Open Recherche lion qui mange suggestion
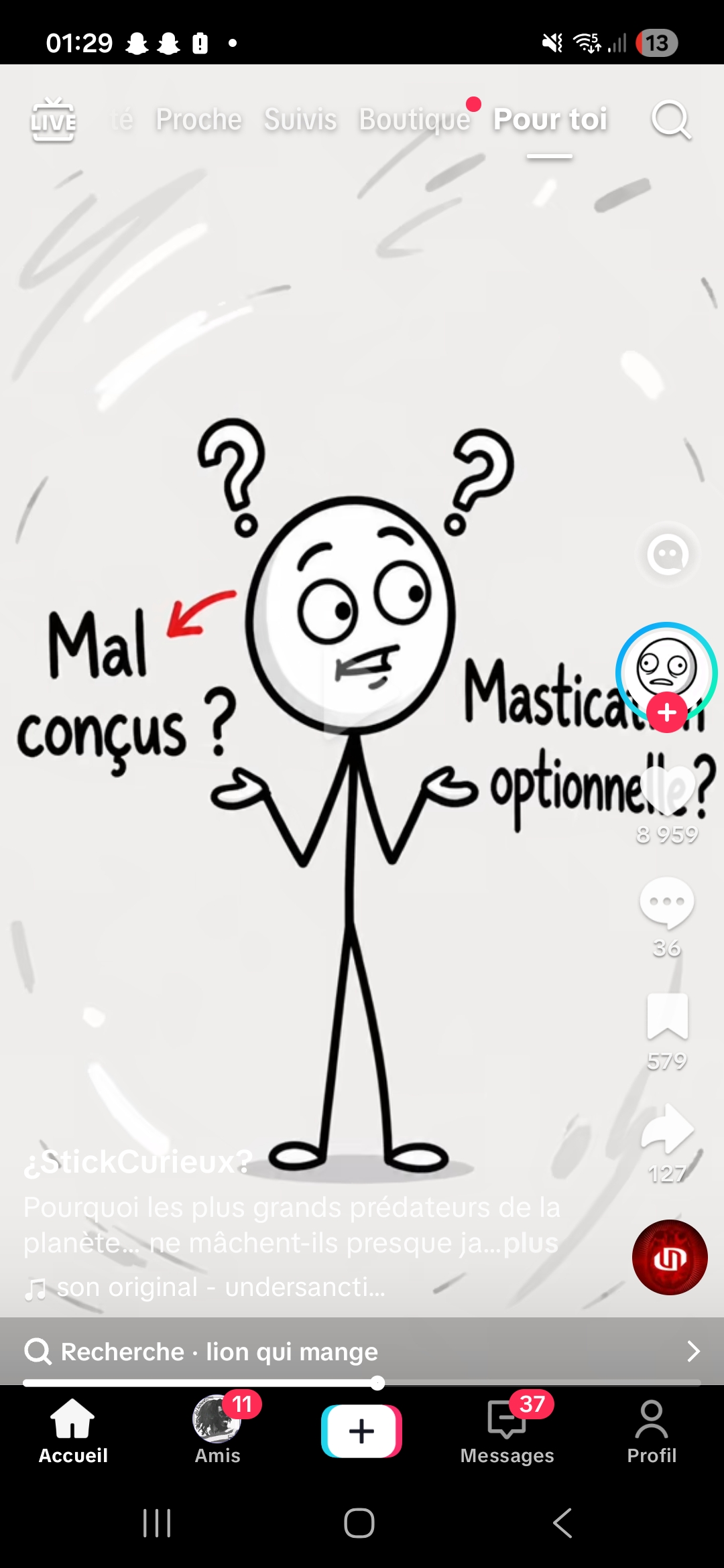 point(362,1352)
